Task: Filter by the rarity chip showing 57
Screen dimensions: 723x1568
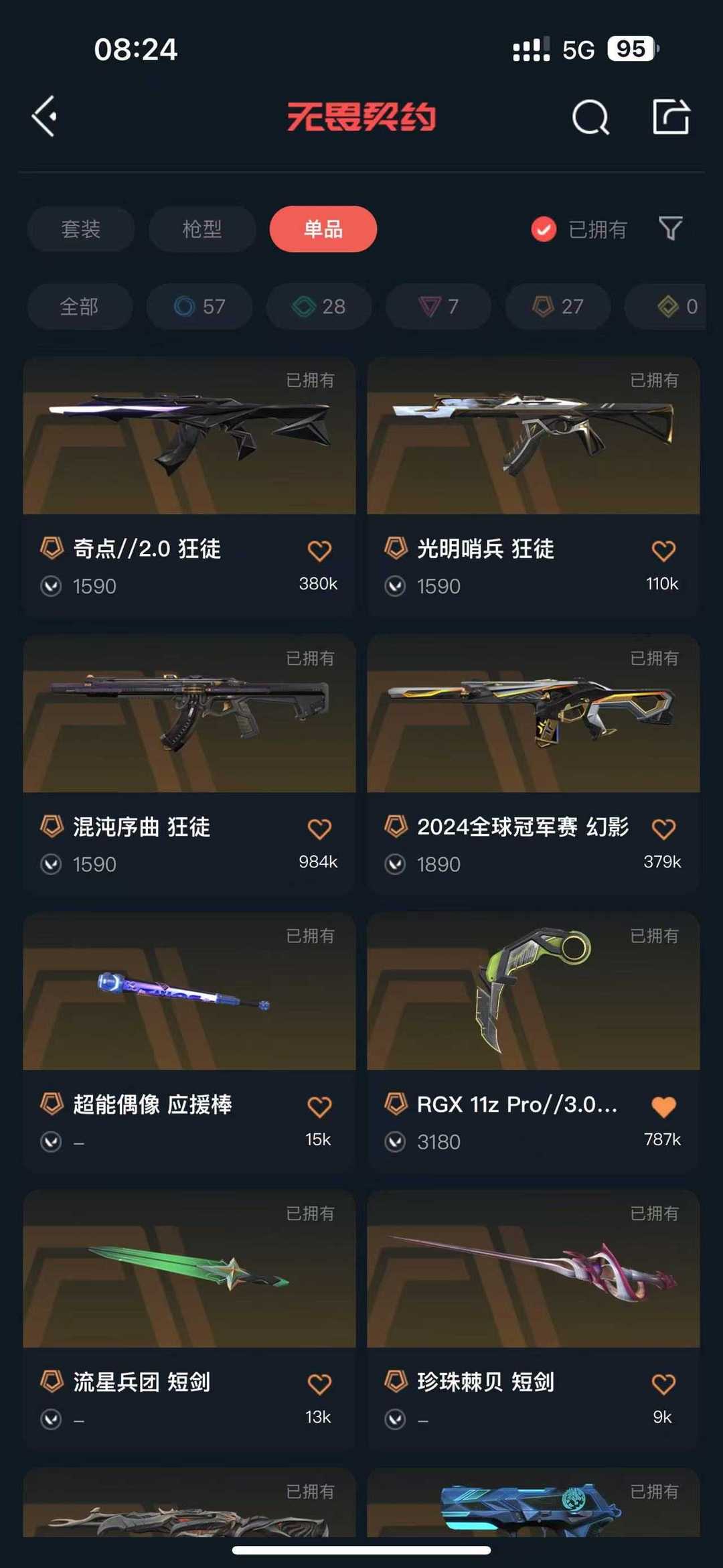Action: pos(199,306)
